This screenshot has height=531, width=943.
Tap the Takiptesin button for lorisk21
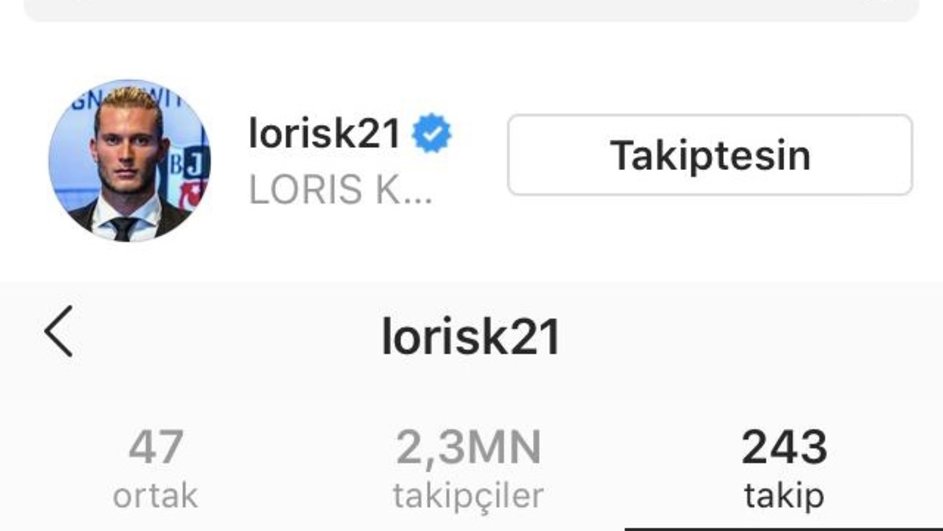coord(710,155)
